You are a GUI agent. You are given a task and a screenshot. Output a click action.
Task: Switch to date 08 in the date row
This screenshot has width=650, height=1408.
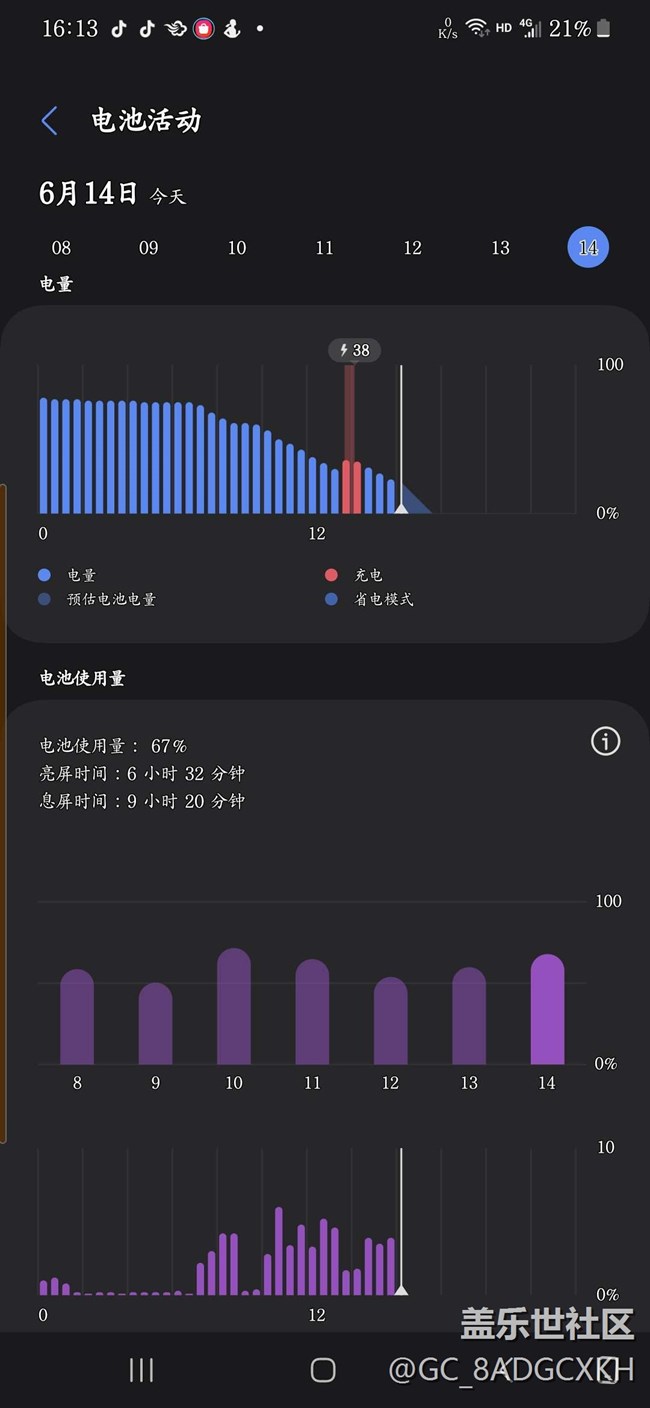tap(61, 248)
